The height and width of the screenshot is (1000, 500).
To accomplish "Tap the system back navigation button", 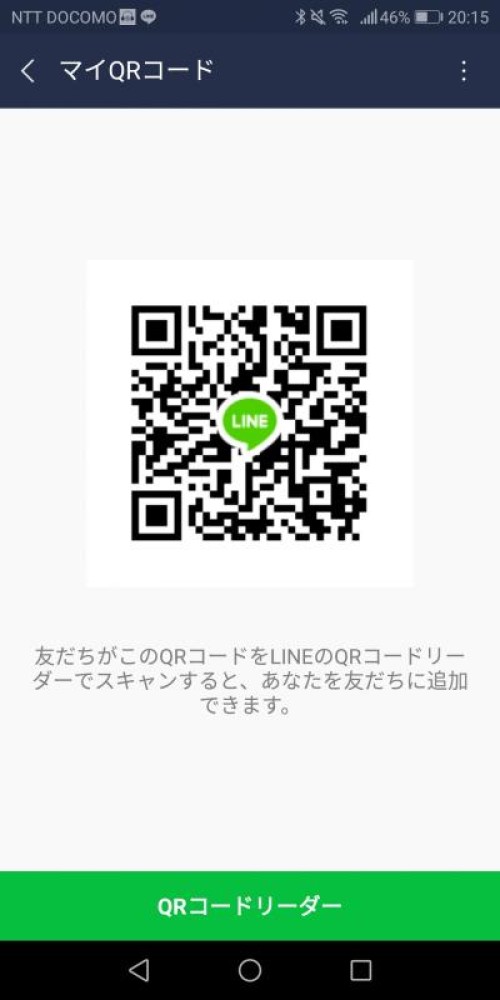I will point(138,970).
